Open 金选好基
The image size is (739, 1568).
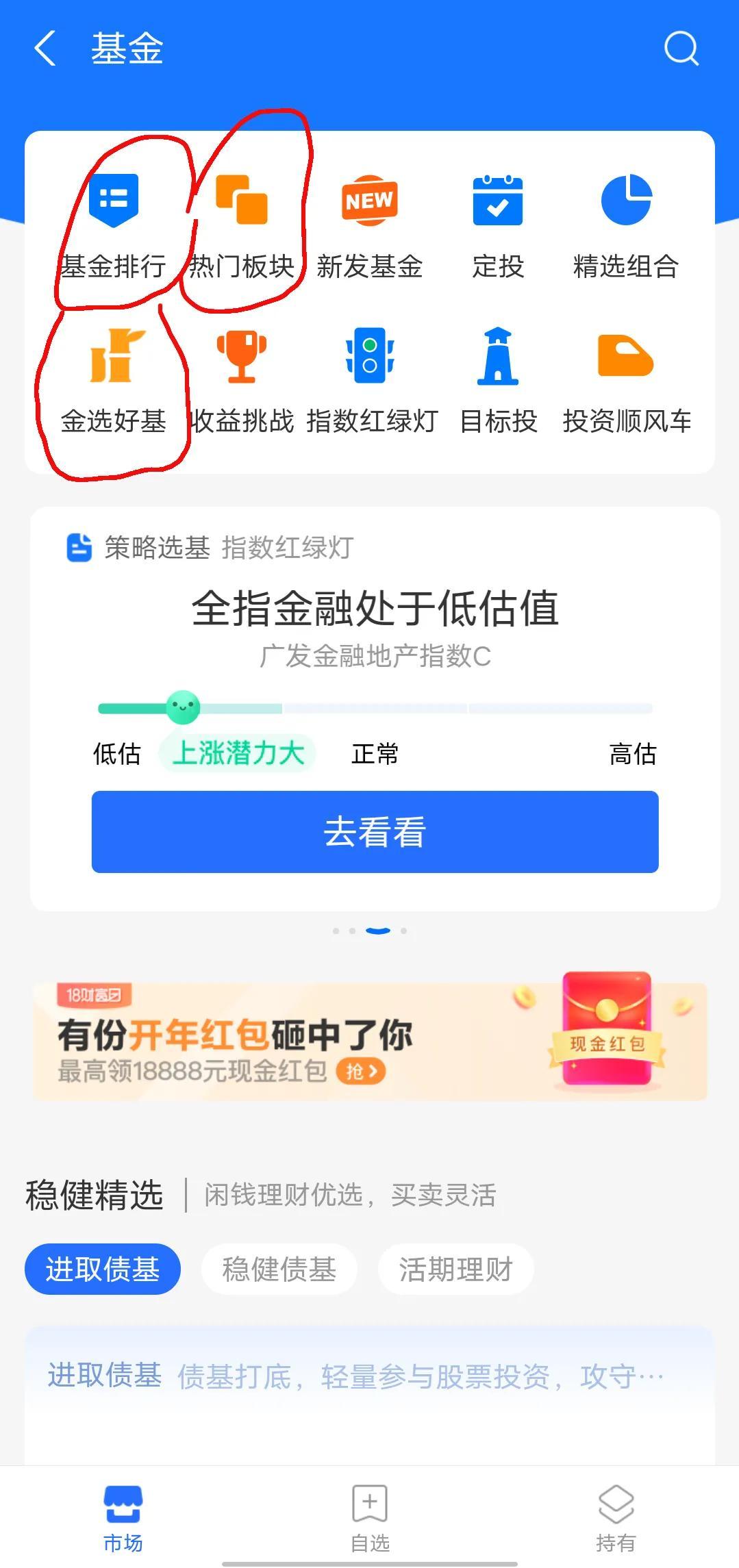114,382
